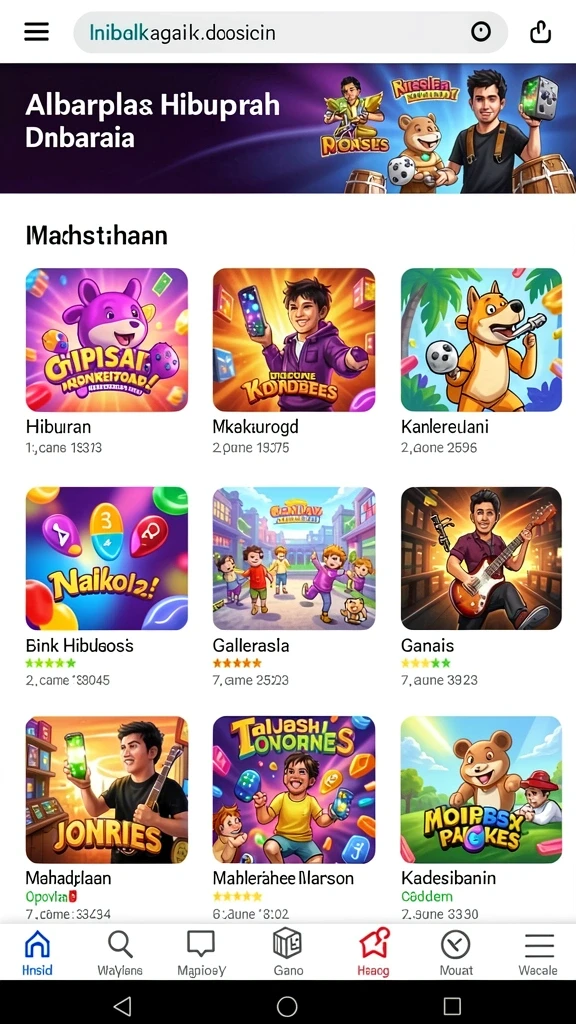
Task: Tap the address bar showing Inibalkagaik.doosicin
Action: click(x=290, y=32)
